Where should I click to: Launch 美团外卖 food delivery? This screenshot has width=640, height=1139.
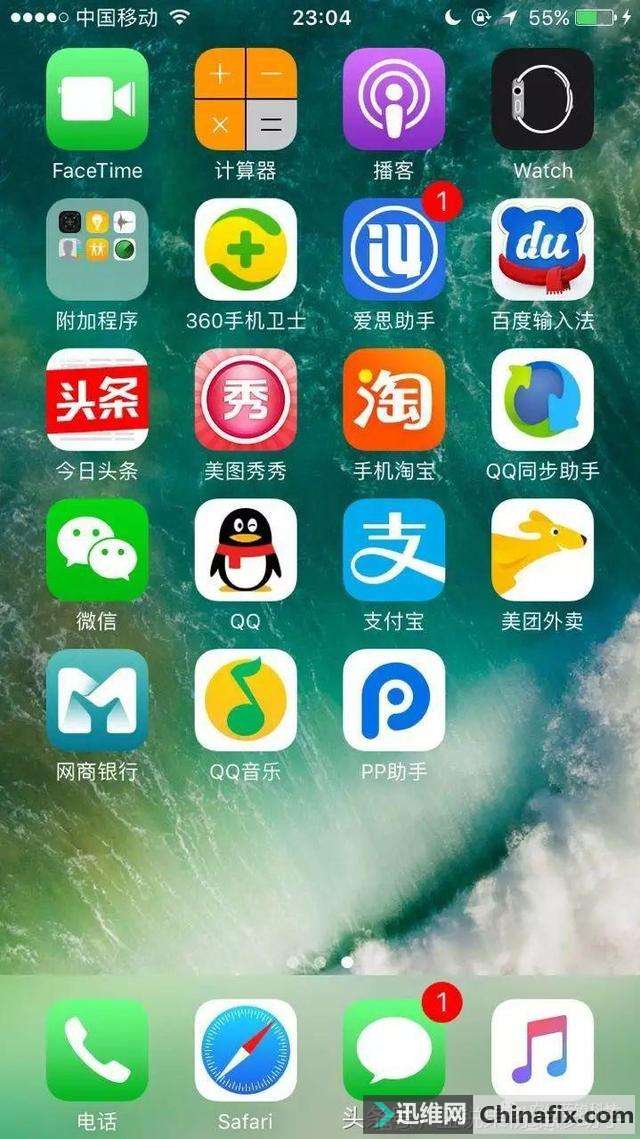click(542, 549)
